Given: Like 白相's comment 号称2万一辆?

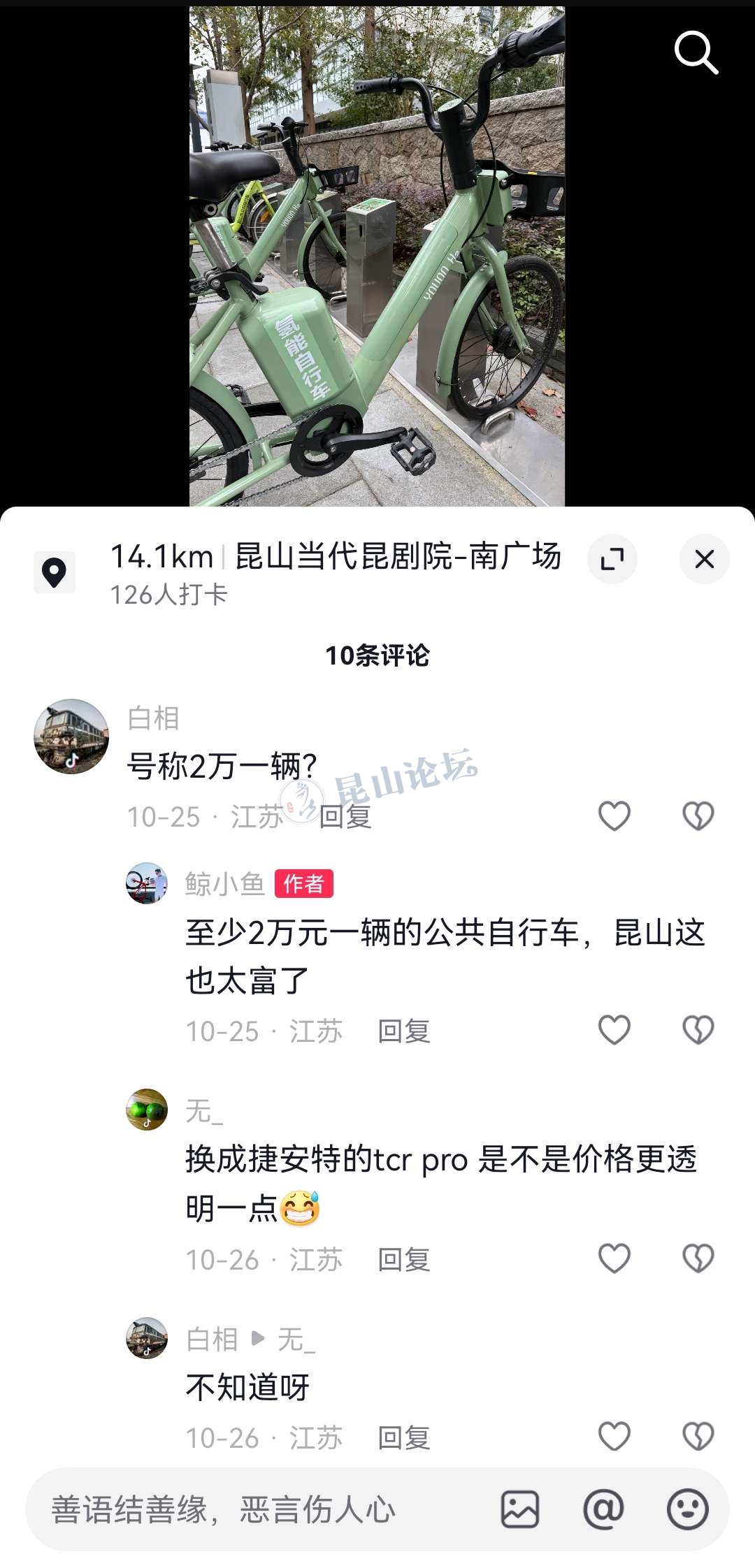Looking at the screenshot, I should coord(614,815).
